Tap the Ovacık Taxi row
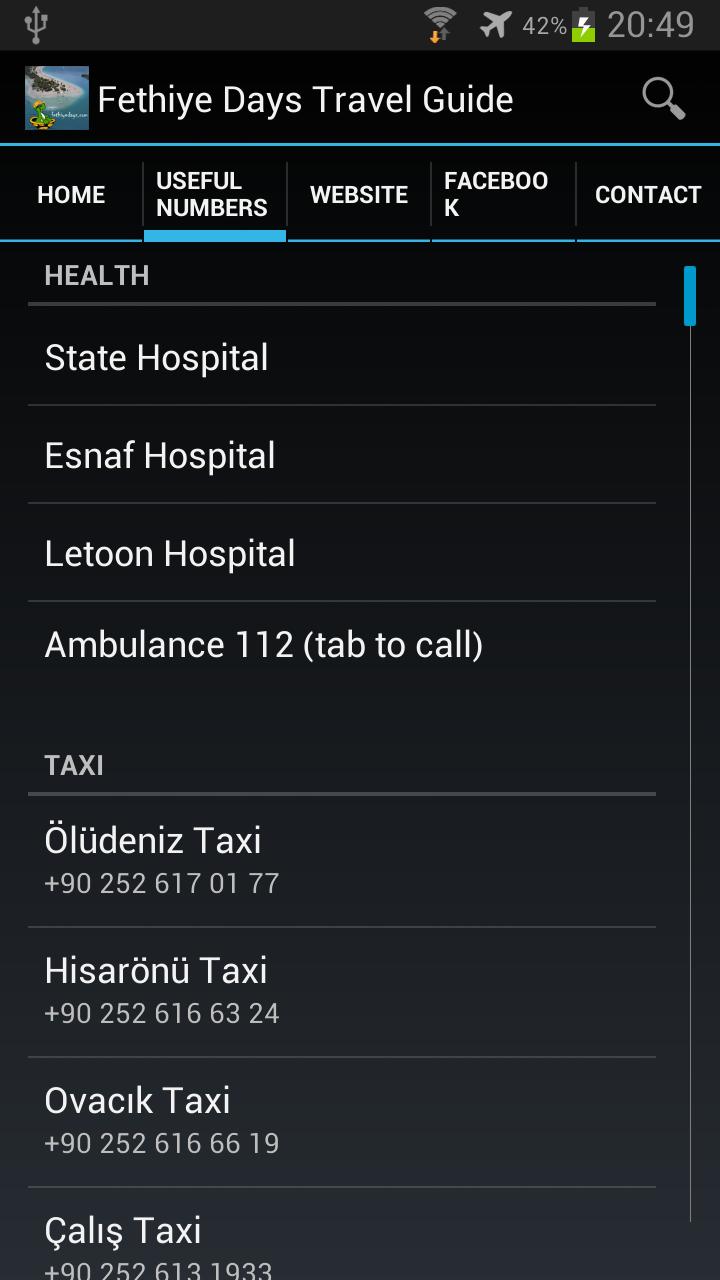Image resolution: width=720 pixels, height=1280 pixels. pos(340,1120)
